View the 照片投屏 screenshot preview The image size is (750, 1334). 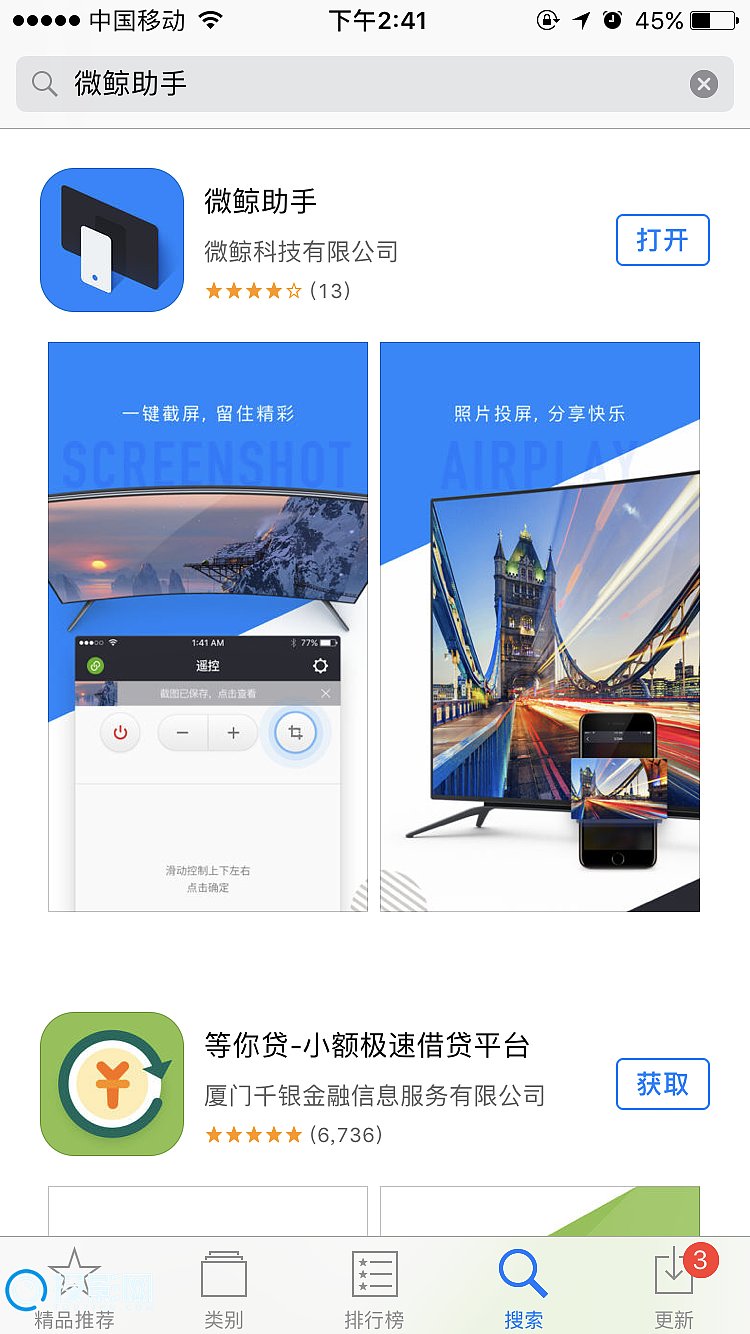tap(540, 627)
